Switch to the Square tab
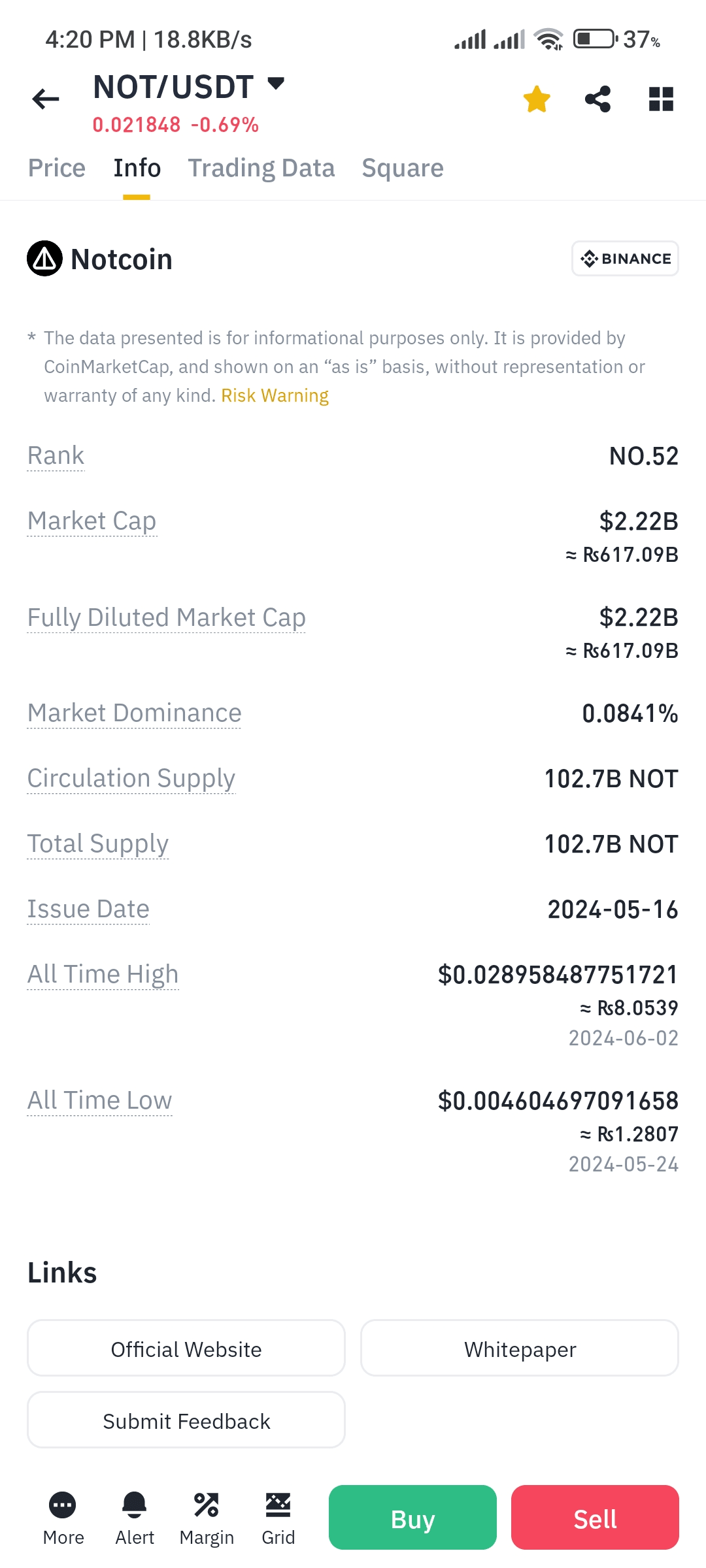The image size is (706, 1568). click(403, 169)
